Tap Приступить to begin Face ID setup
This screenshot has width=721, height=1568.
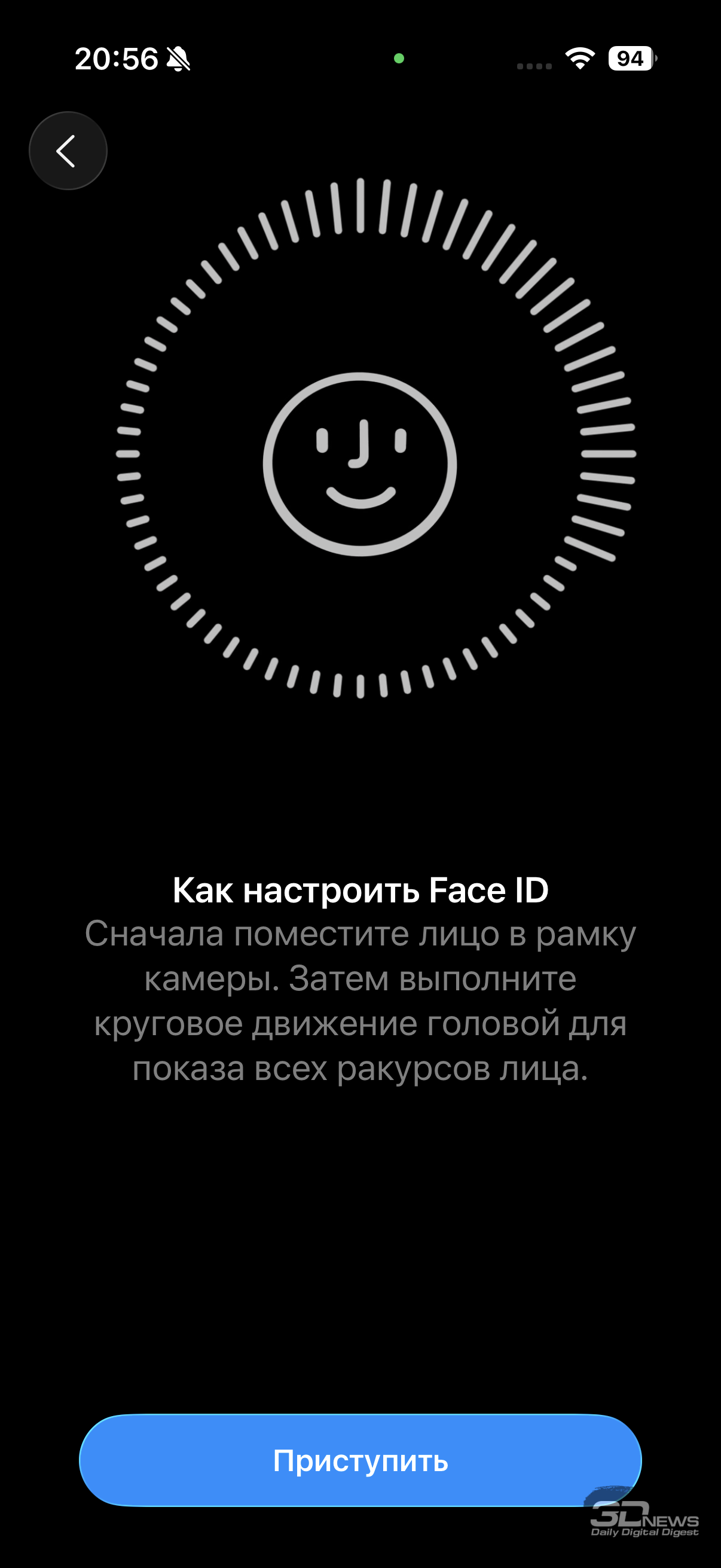pyautogui.click(x=360, y=1460)
